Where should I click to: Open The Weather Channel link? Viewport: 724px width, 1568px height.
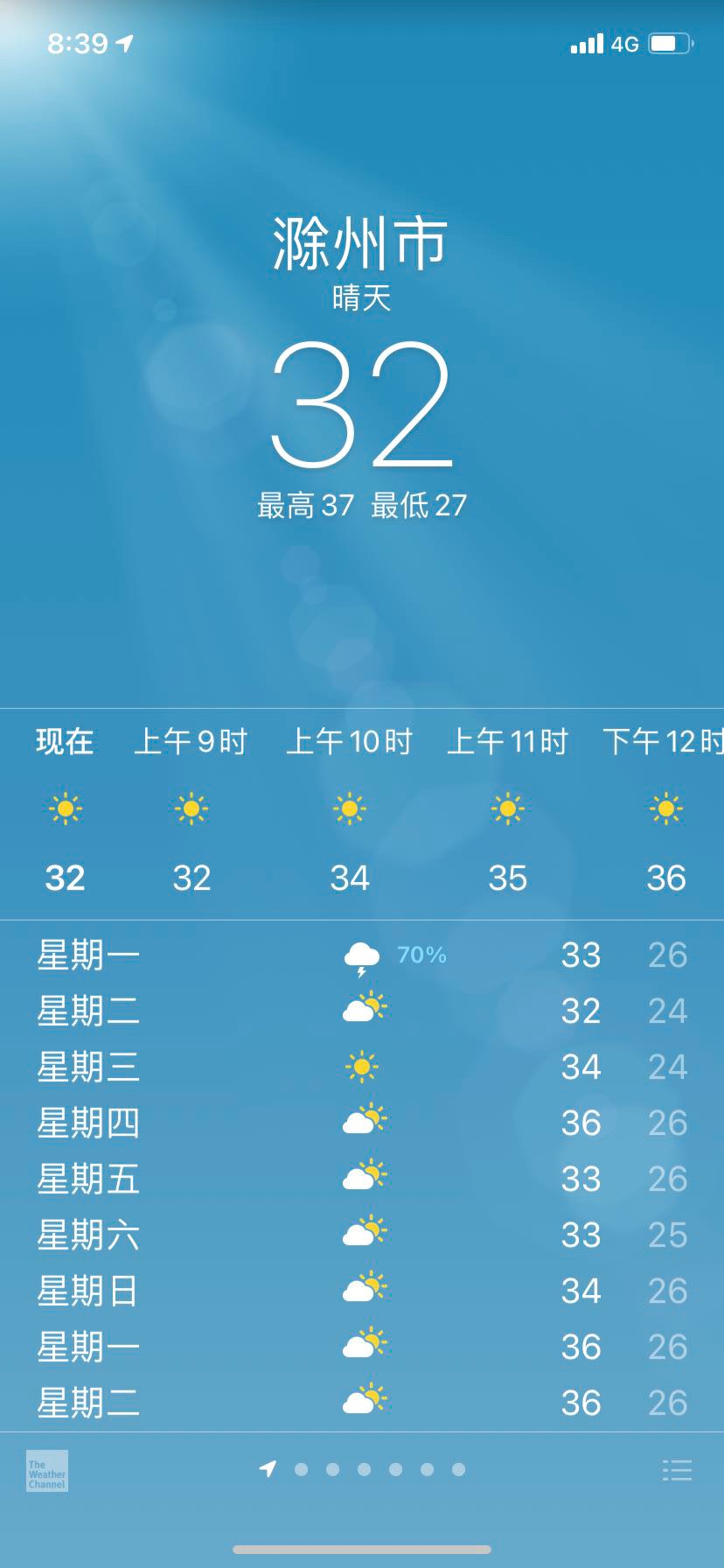coord(47,1471)
